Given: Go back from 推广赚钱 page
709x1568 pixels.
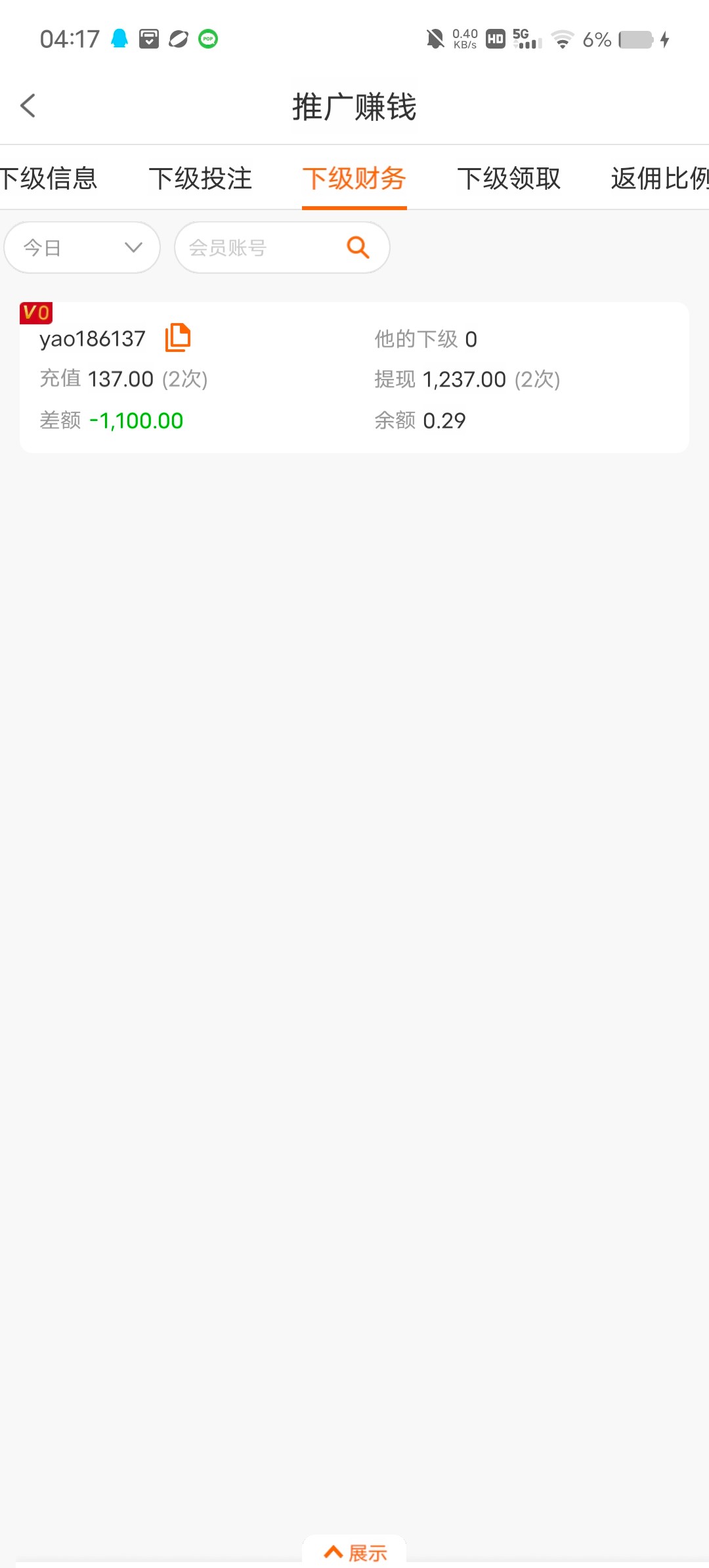Looking at the screenshot, I should coord(28,106).
